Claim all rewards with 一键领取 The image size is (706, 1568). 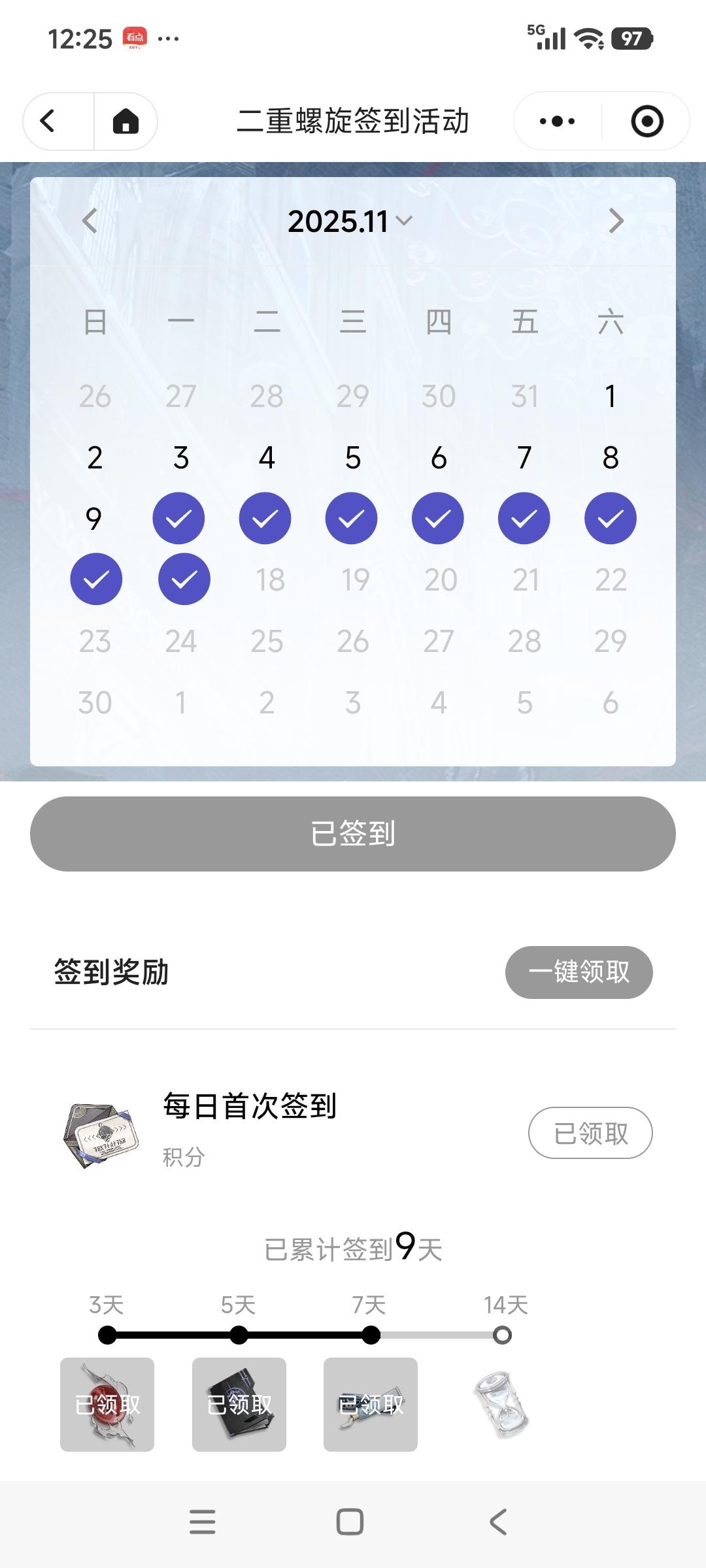pos(579,972)
